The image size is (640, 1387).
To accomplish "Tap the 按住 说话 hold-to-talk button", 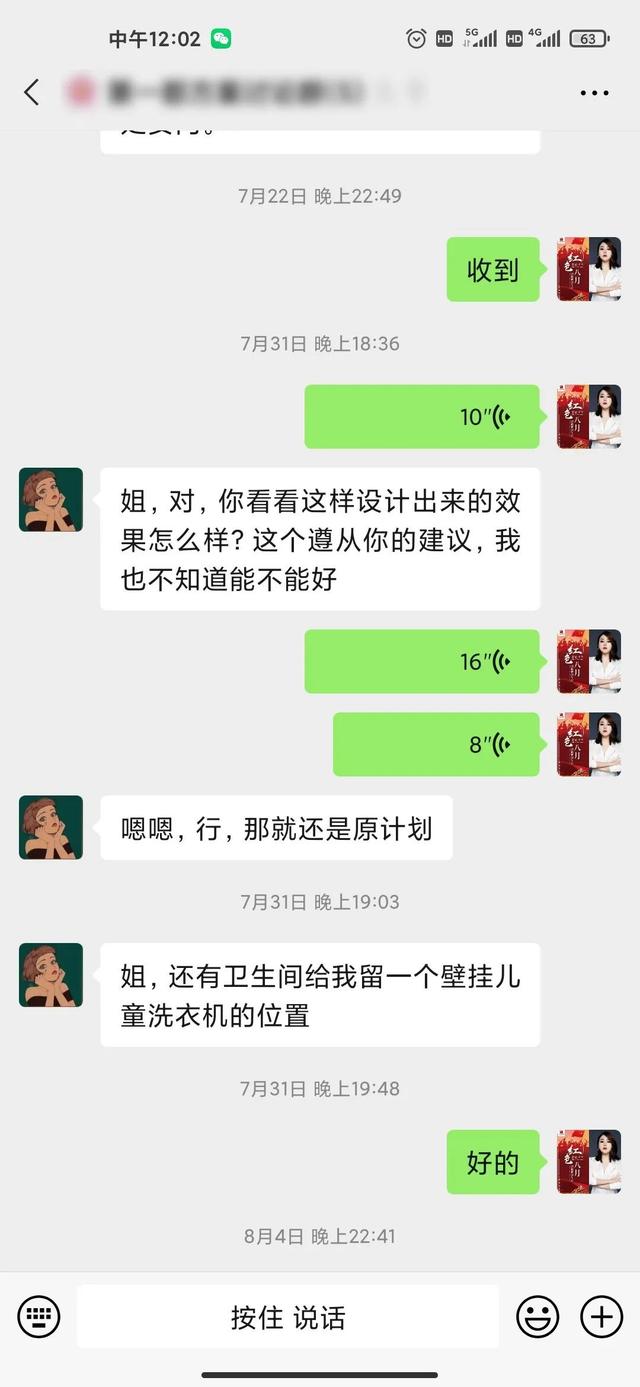I will click(288, 1317).
